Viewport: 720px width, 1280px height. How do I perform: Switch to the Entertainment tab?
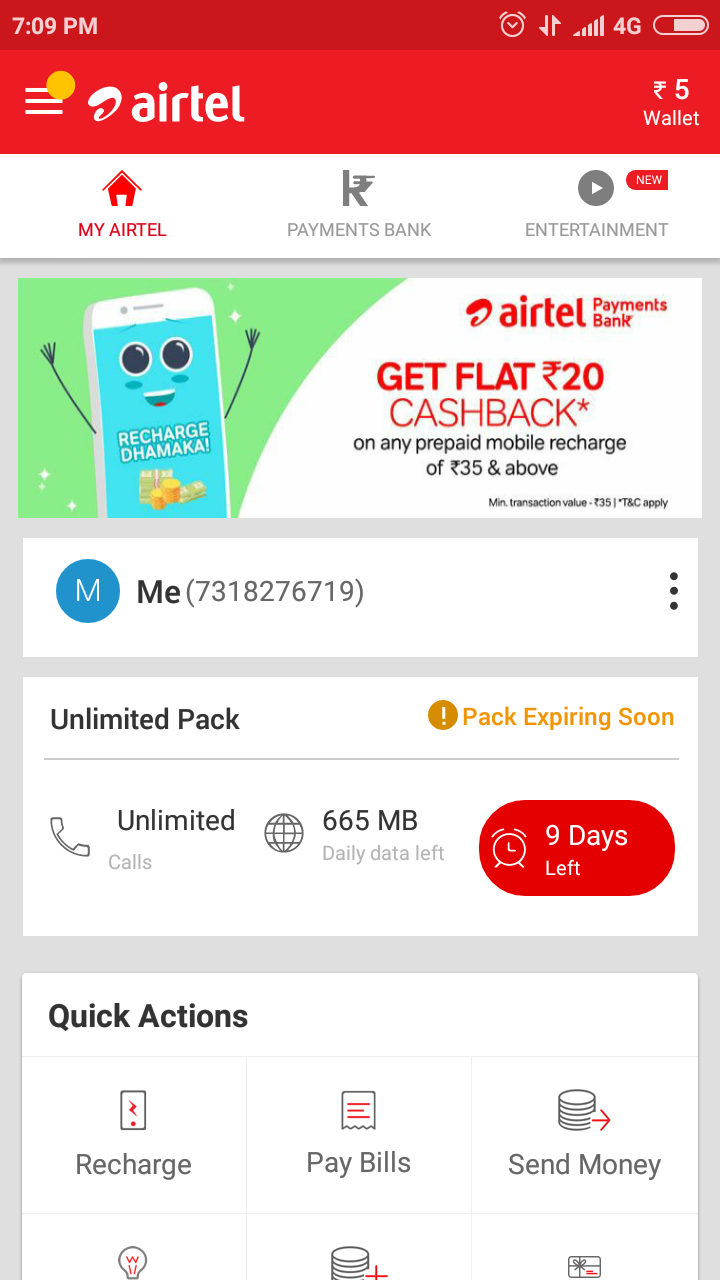(597, 206)
